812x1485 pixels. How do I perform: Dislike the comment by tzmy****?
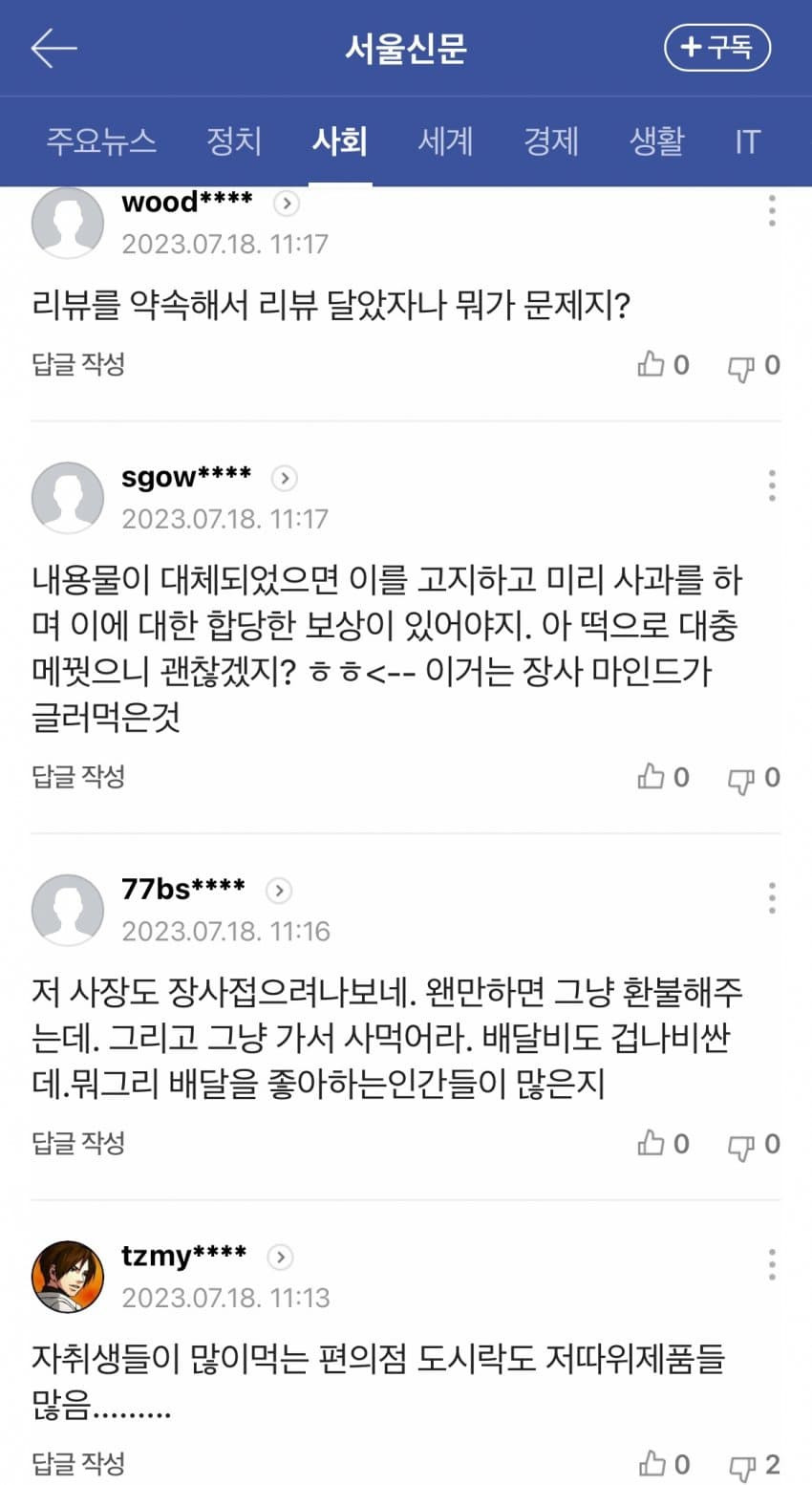[x=742, y=1466]
